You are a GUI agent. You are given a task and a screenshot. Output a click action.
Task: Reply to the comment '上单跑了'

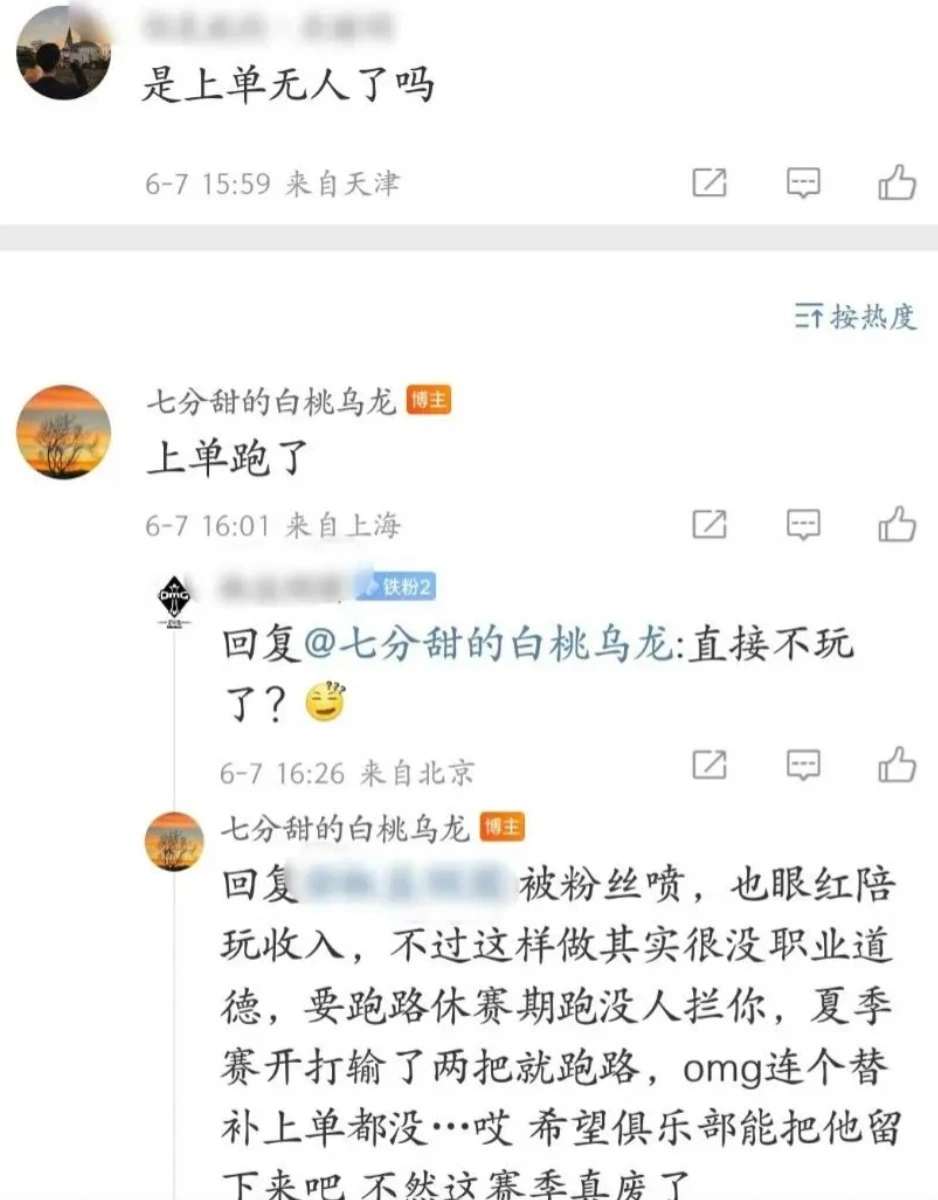[x=803, y=524]
